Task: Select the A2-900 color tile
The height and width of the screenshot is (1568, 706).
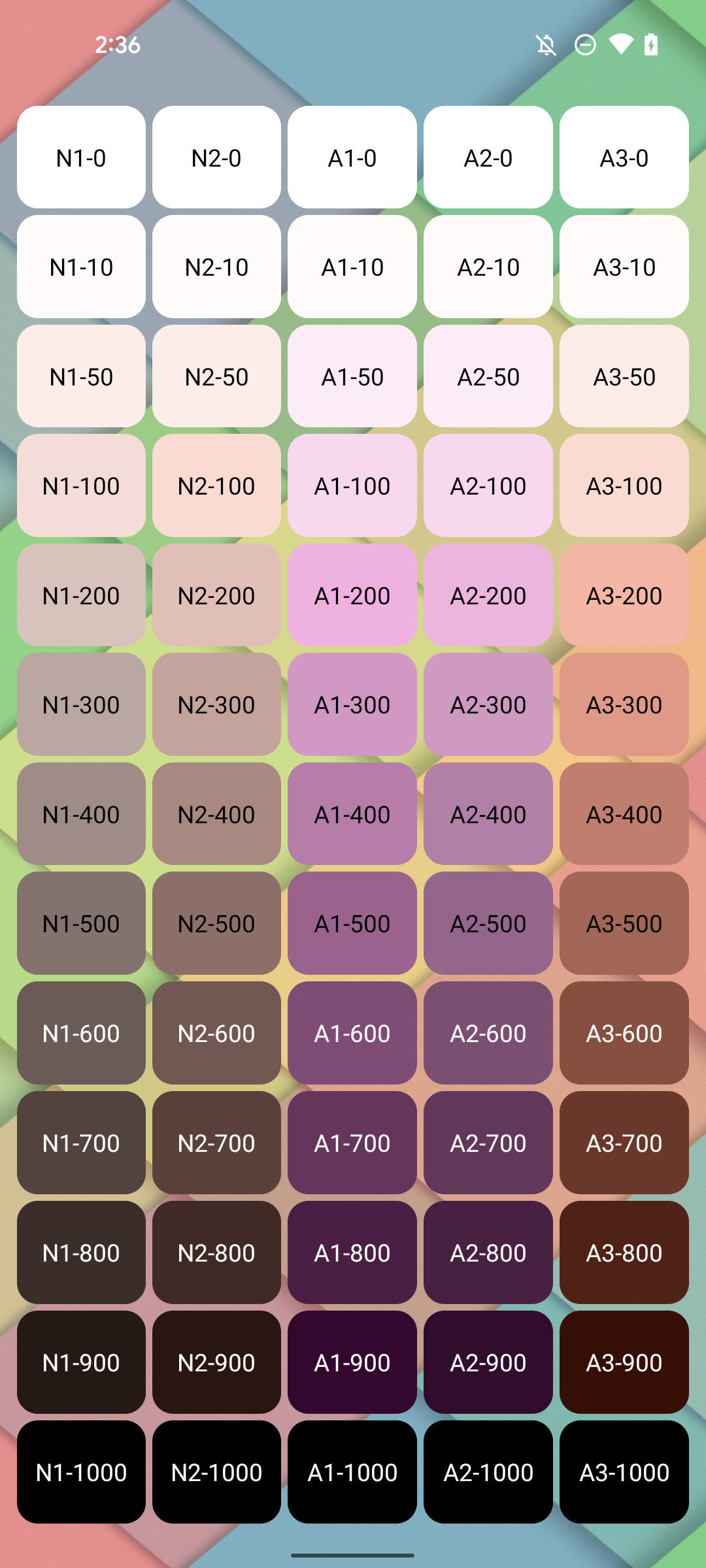Action: click(488, 1362)
